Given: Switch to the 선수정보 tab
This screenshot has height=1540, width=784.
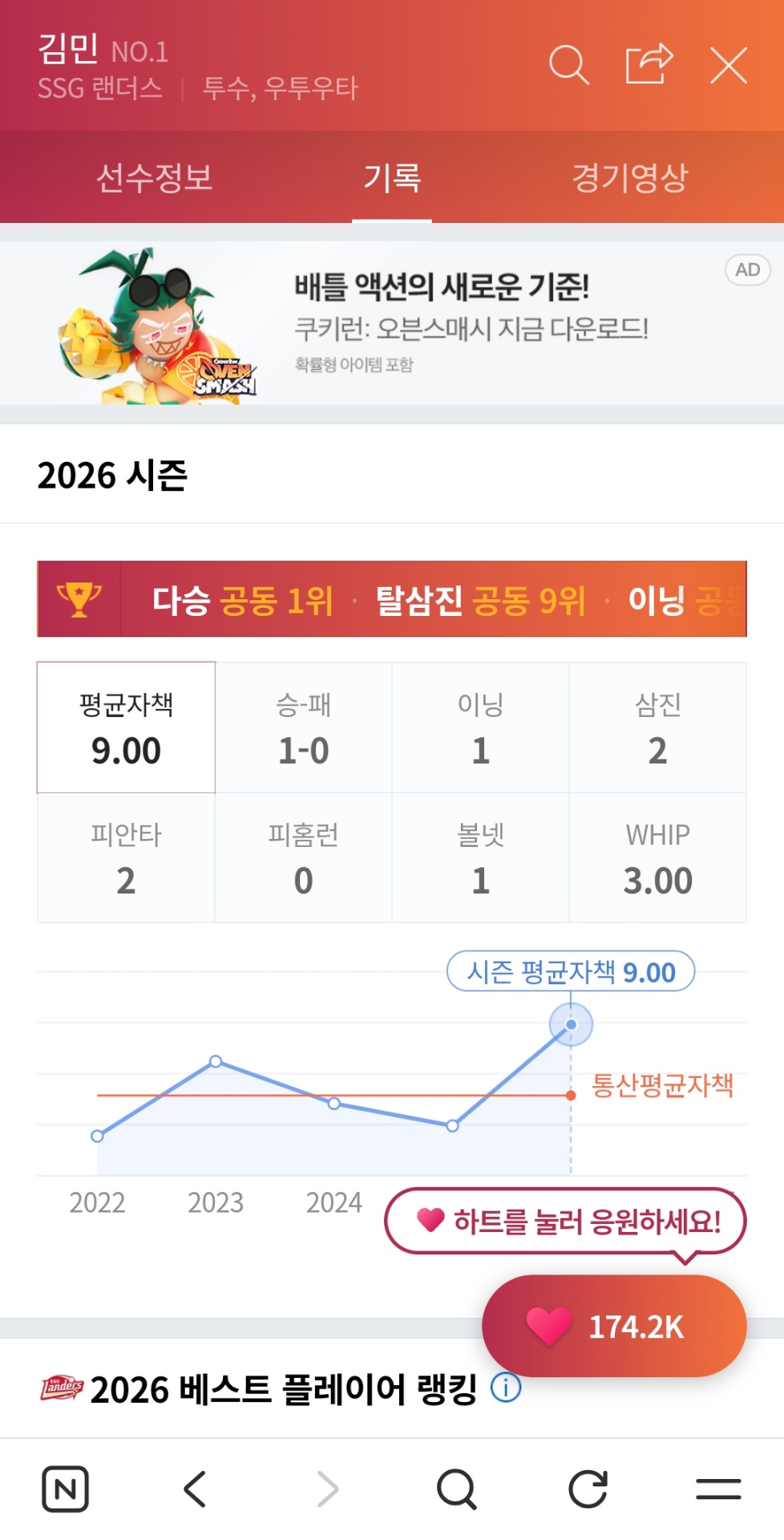Looking at the screenshot, I should (x=154, y=177).
